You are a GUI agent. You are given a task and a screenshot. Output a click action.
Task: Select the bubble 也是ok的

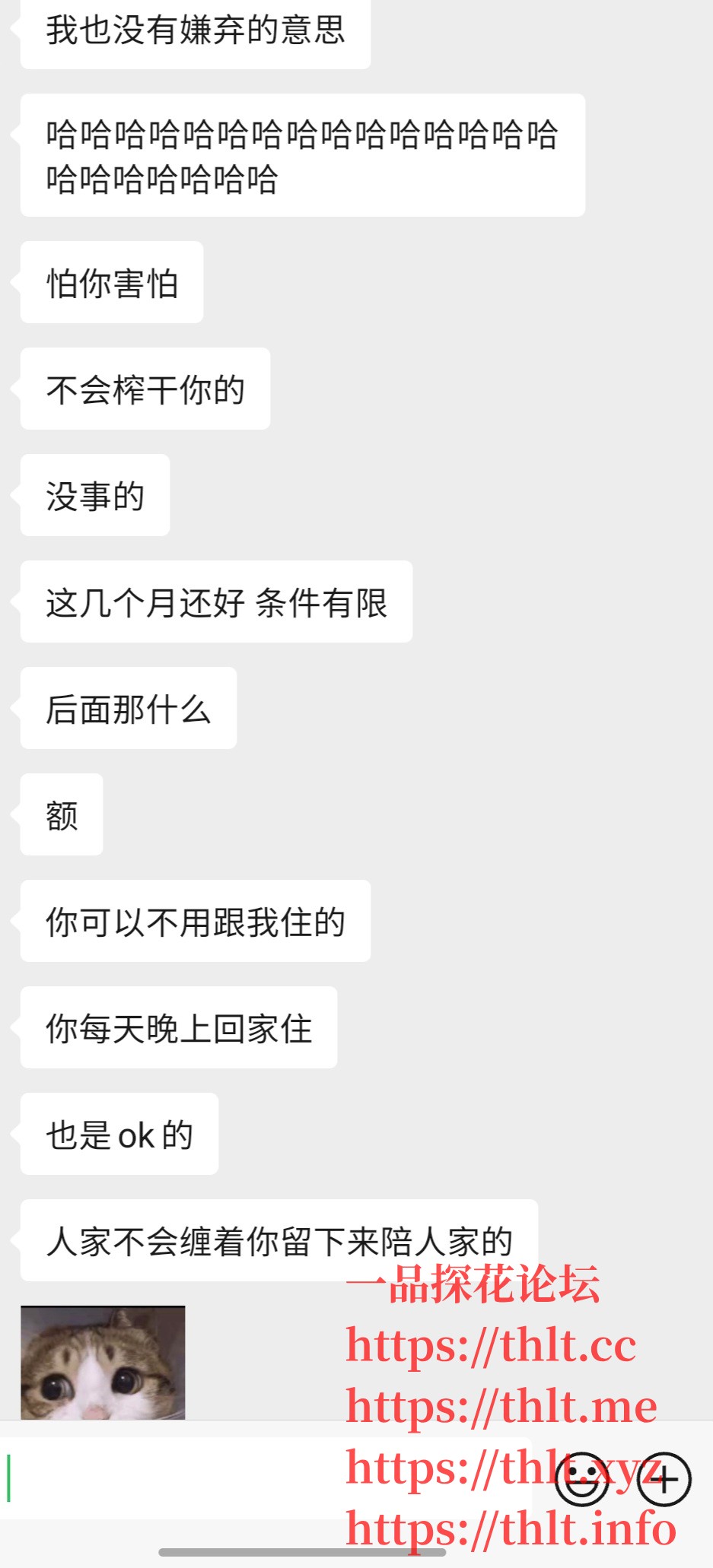click(119, 1134)
